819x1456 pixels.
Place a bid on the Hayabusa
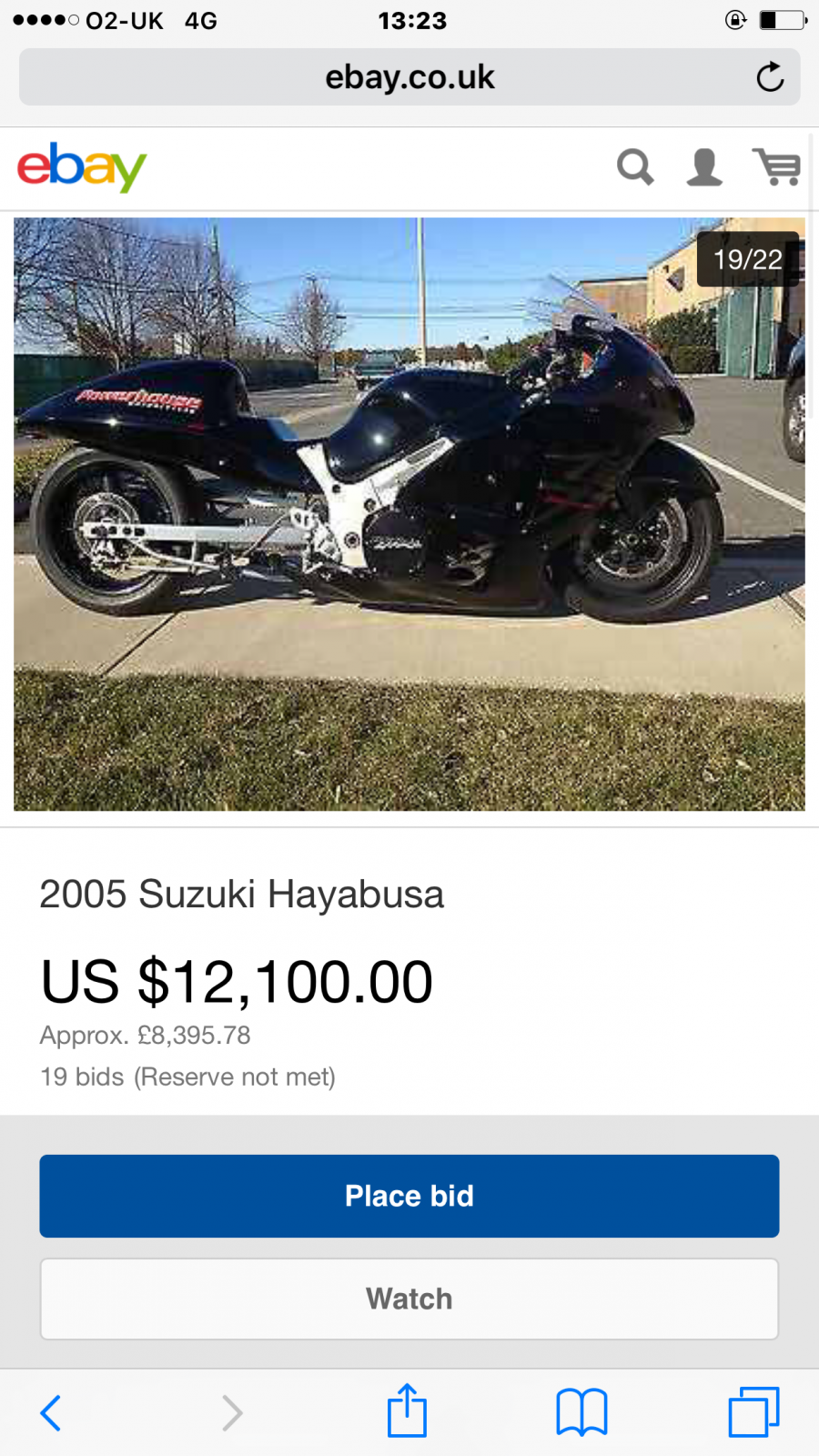[x=409, y=1196]
